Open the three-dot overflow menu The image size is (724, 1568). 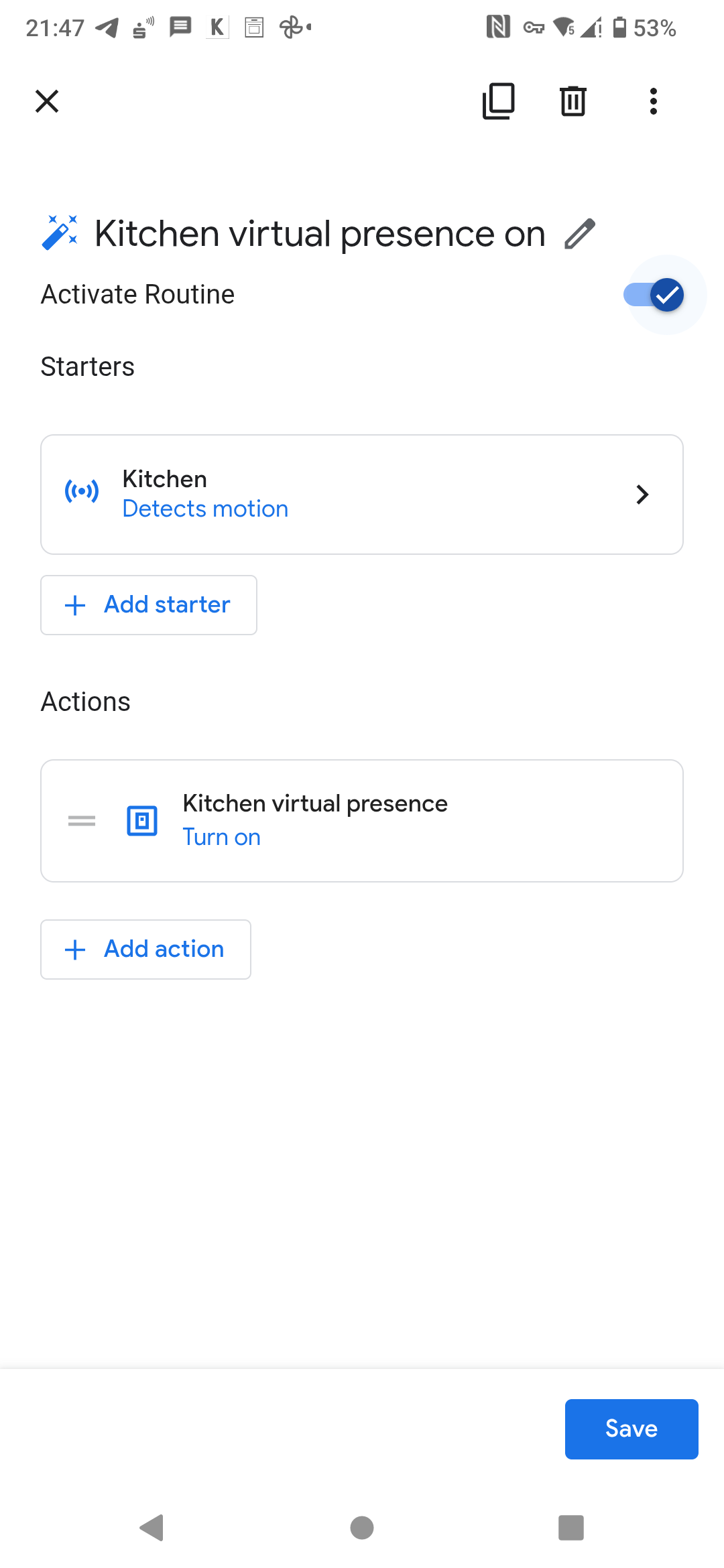tap(654, 101)
